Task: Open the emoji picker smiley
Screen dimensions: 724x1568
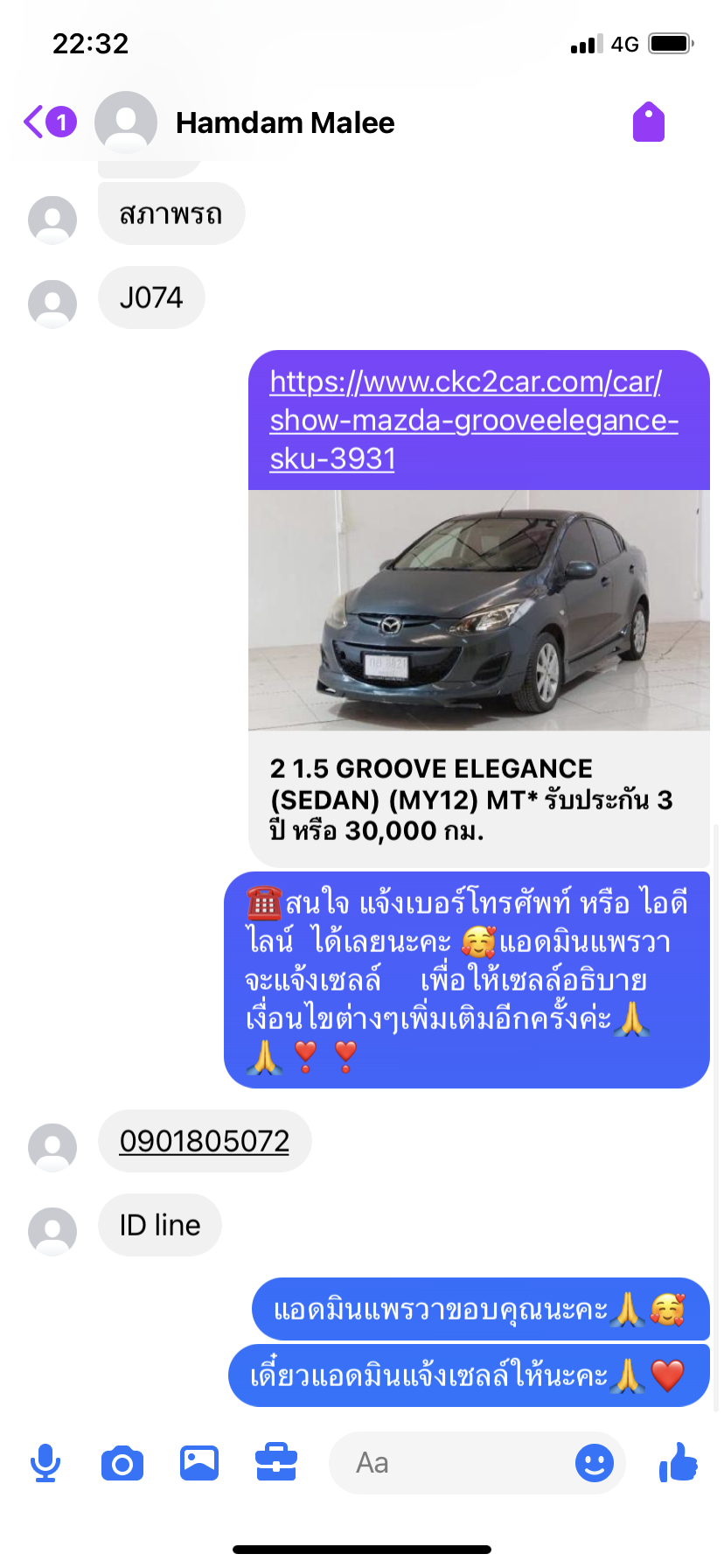Action: point(595,1463)
